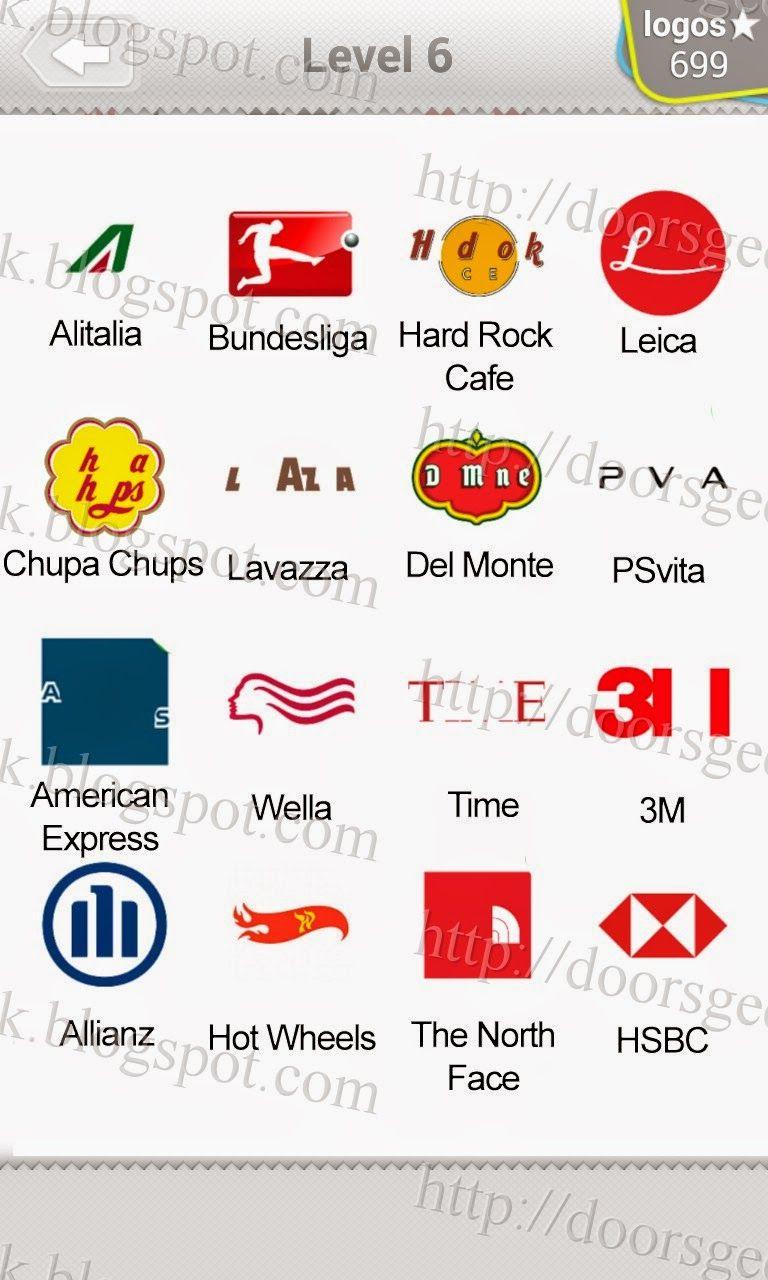Screen dimensions: 768x1280
Task: Tap The North Face logo tile
Action: click(x=478, y=925)
